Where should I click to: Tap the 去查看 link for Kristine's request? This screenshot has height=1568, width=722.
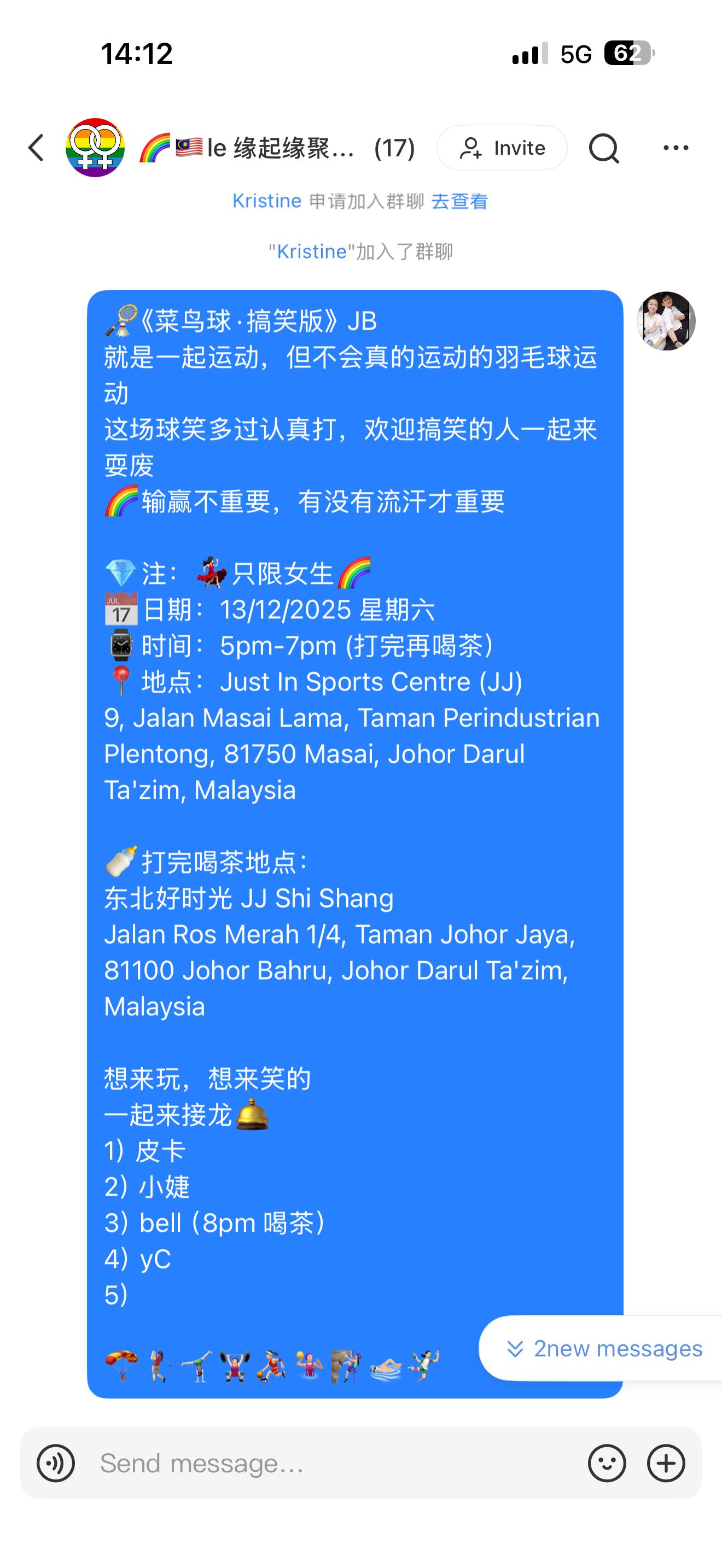point(459,202)
